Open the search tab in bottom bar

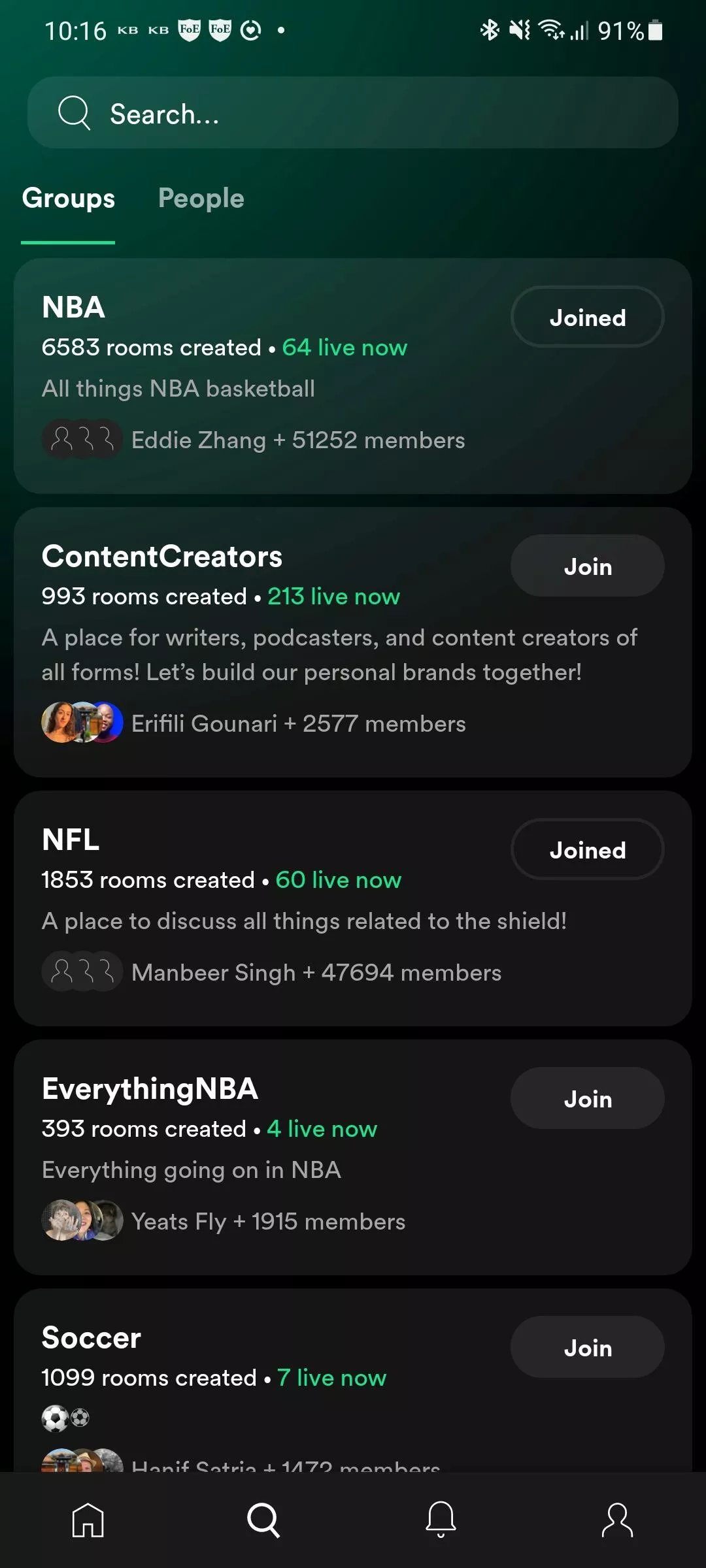pos(264,1520)
